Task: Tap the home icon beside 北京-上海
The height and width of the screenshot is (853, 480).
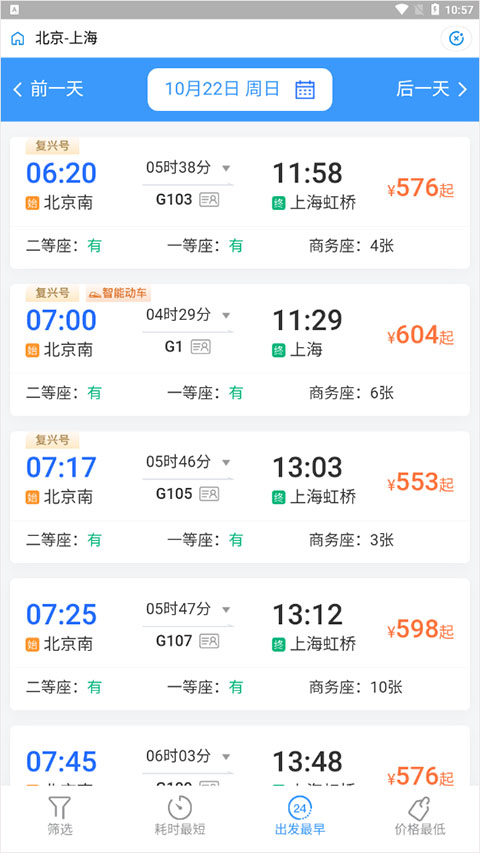Action: pos(18,39)
